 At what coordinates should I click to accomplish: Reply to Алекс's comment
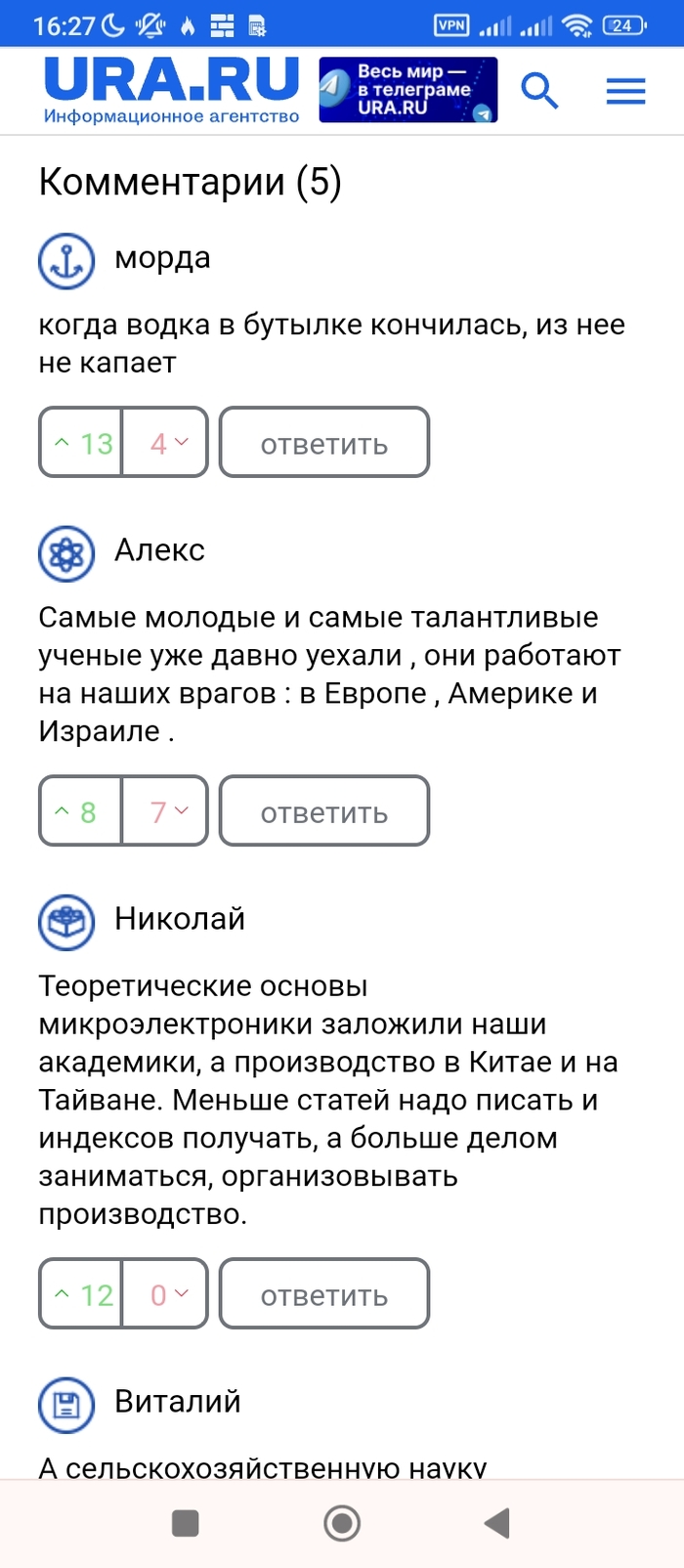pyautogui.click(x=324, y=811)
